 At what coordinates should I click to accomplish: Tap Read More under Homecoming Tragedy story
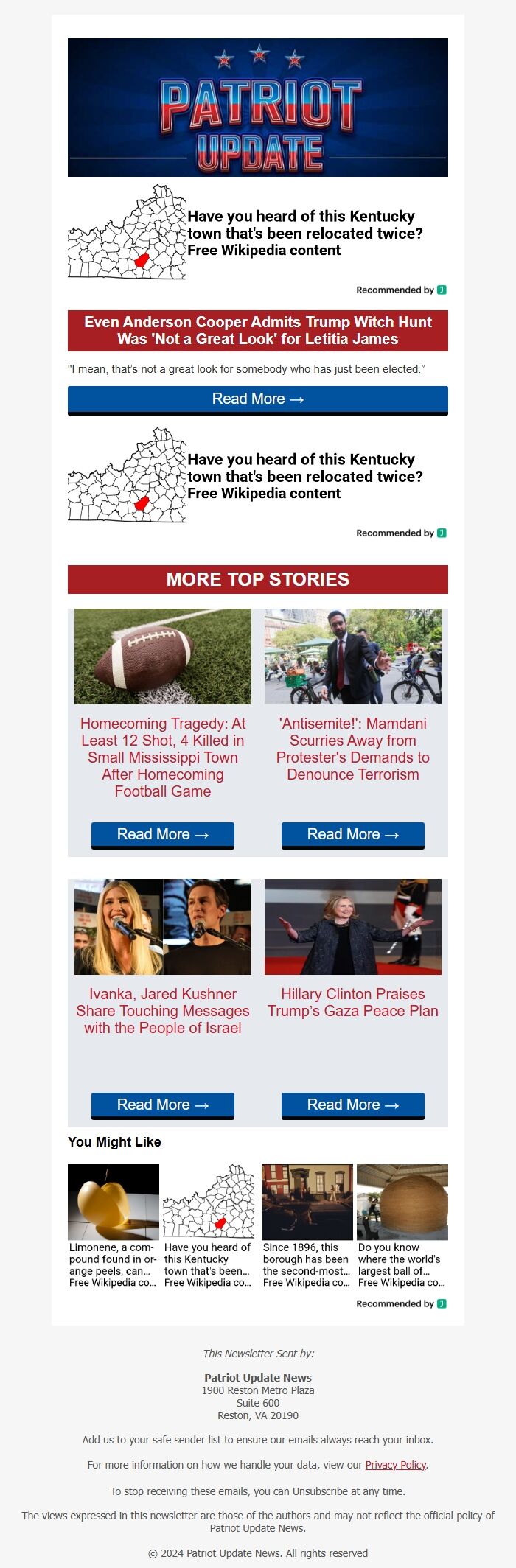tap(163, 834)
